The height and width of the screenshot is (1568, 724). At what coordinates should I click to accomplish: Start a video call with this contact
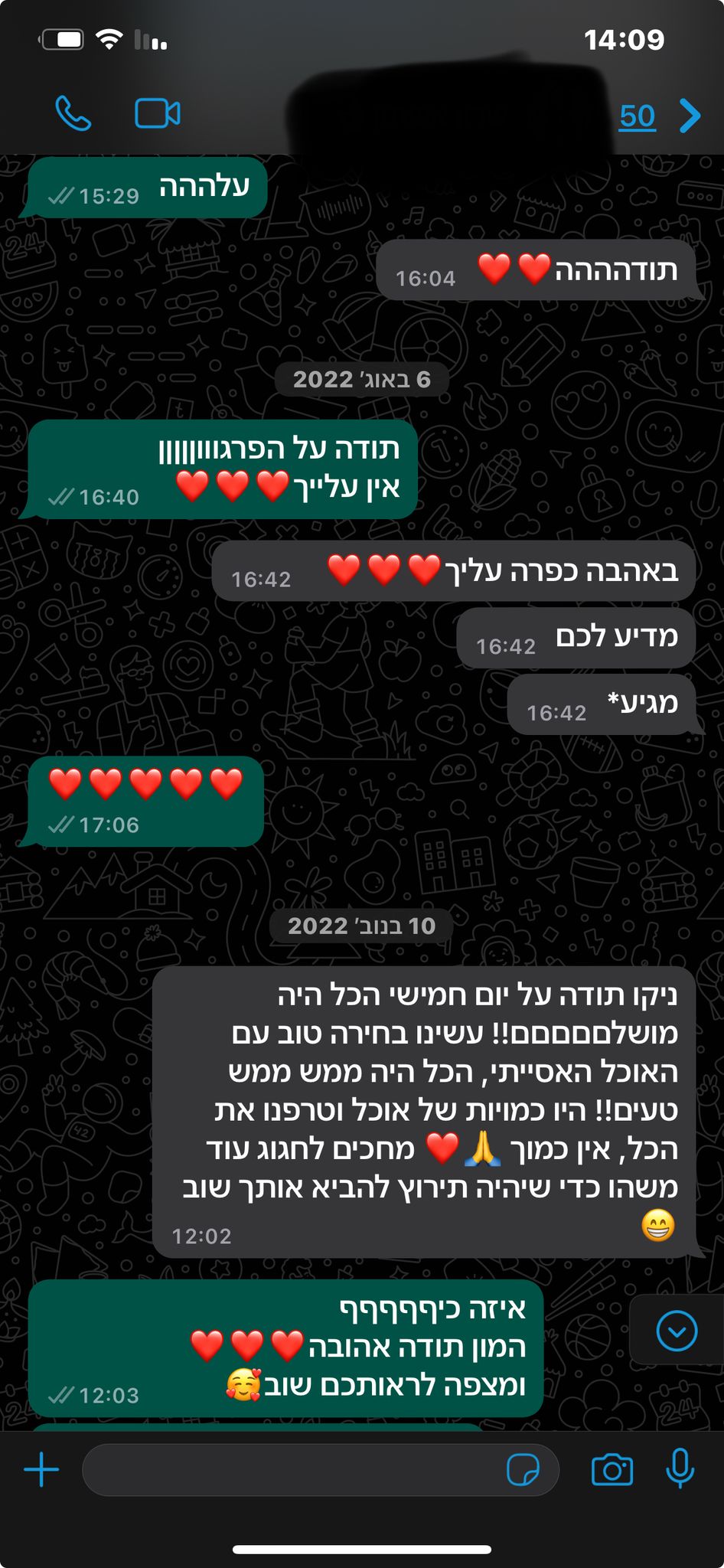[x=157, y=115]
